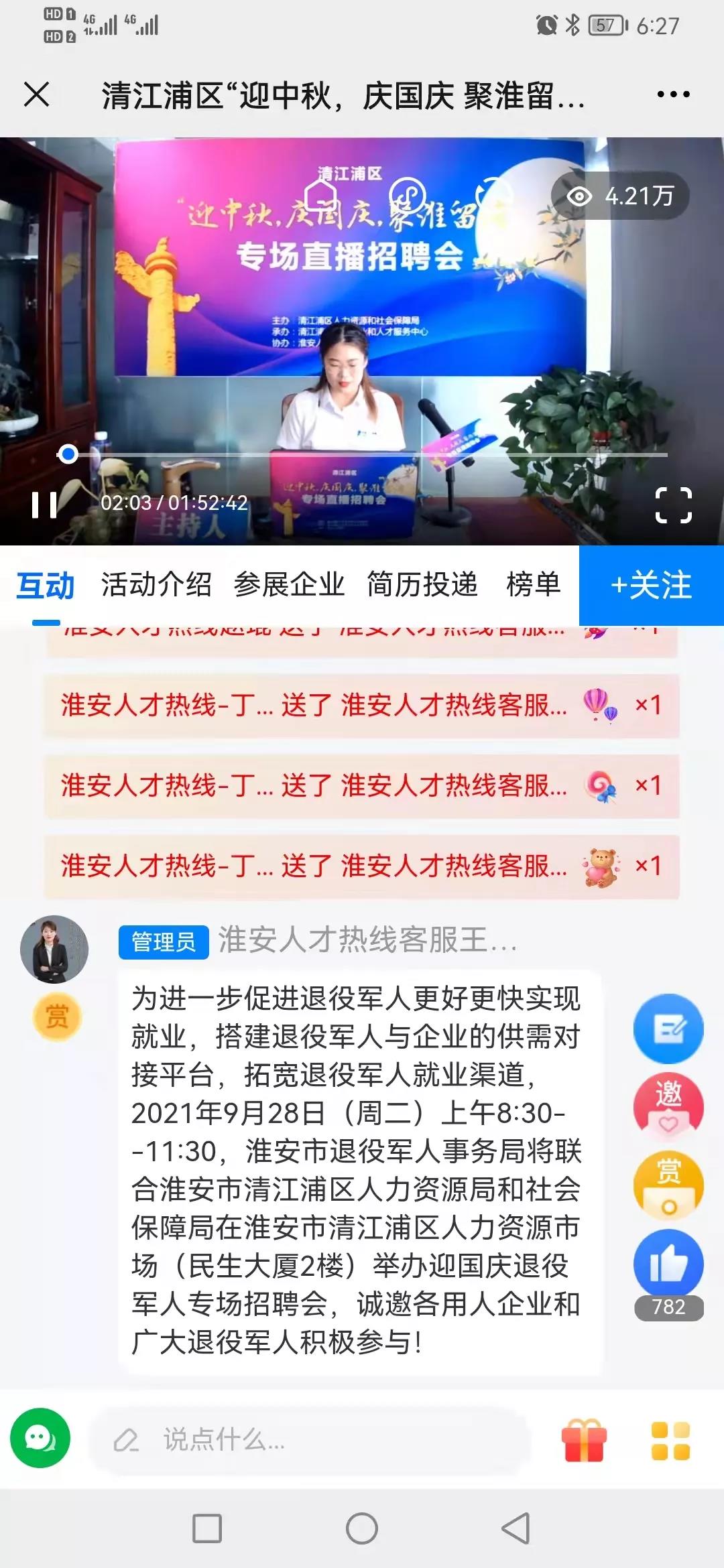724x1568 pixels.
Task: Open the blue note edit floating button
Action: (x=668, y=1029)
